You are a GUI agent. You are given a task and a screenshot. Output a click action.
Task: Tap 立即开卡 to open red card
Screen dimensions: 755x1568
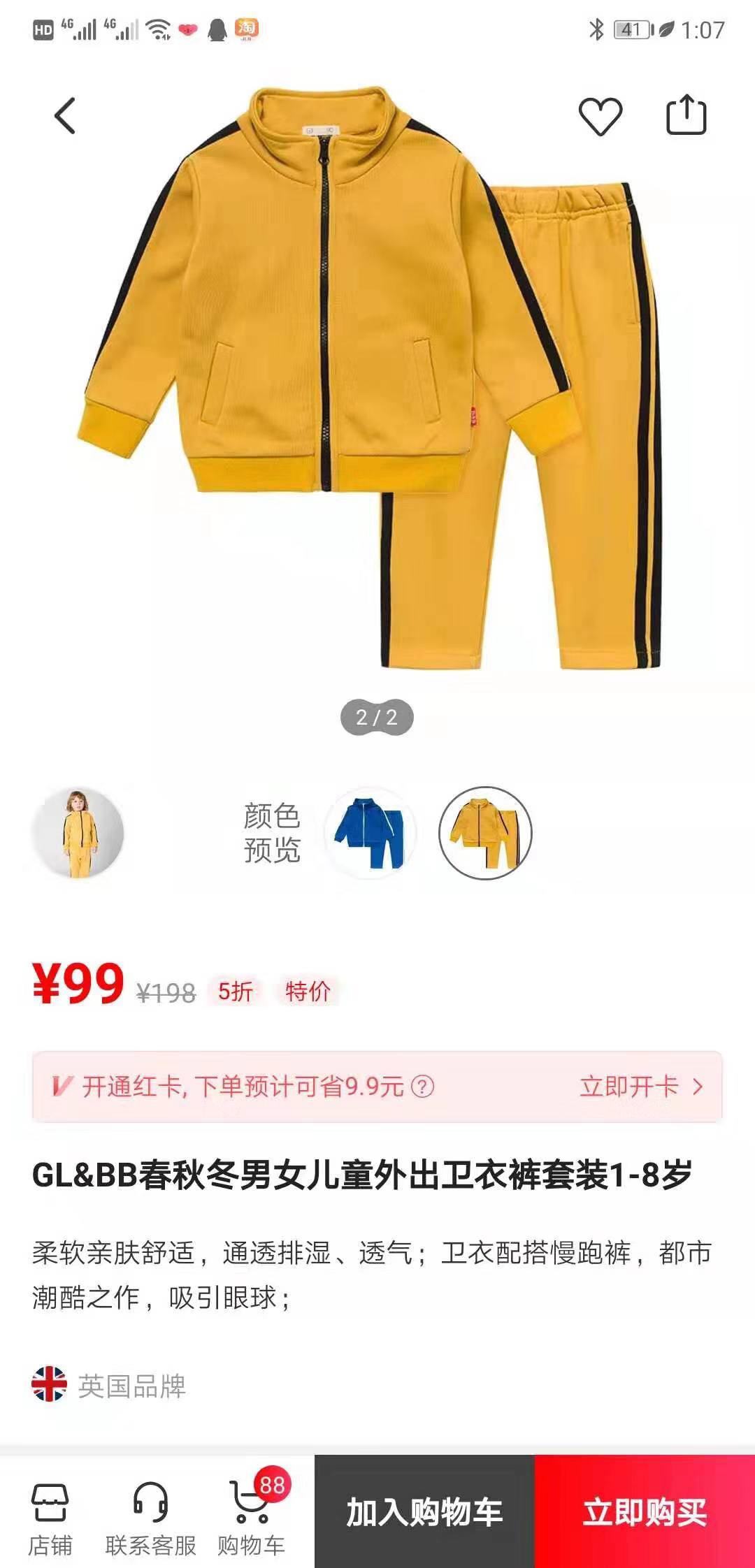click(640, 1087)
